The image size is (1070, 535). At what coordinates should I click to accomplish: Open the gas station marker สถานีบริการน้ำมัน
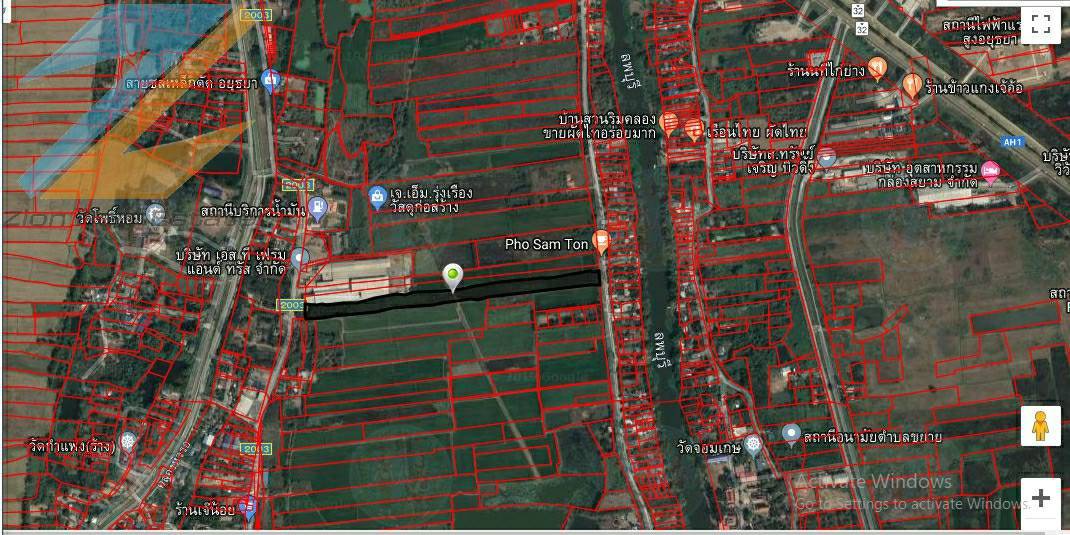[x=318, y=209]
